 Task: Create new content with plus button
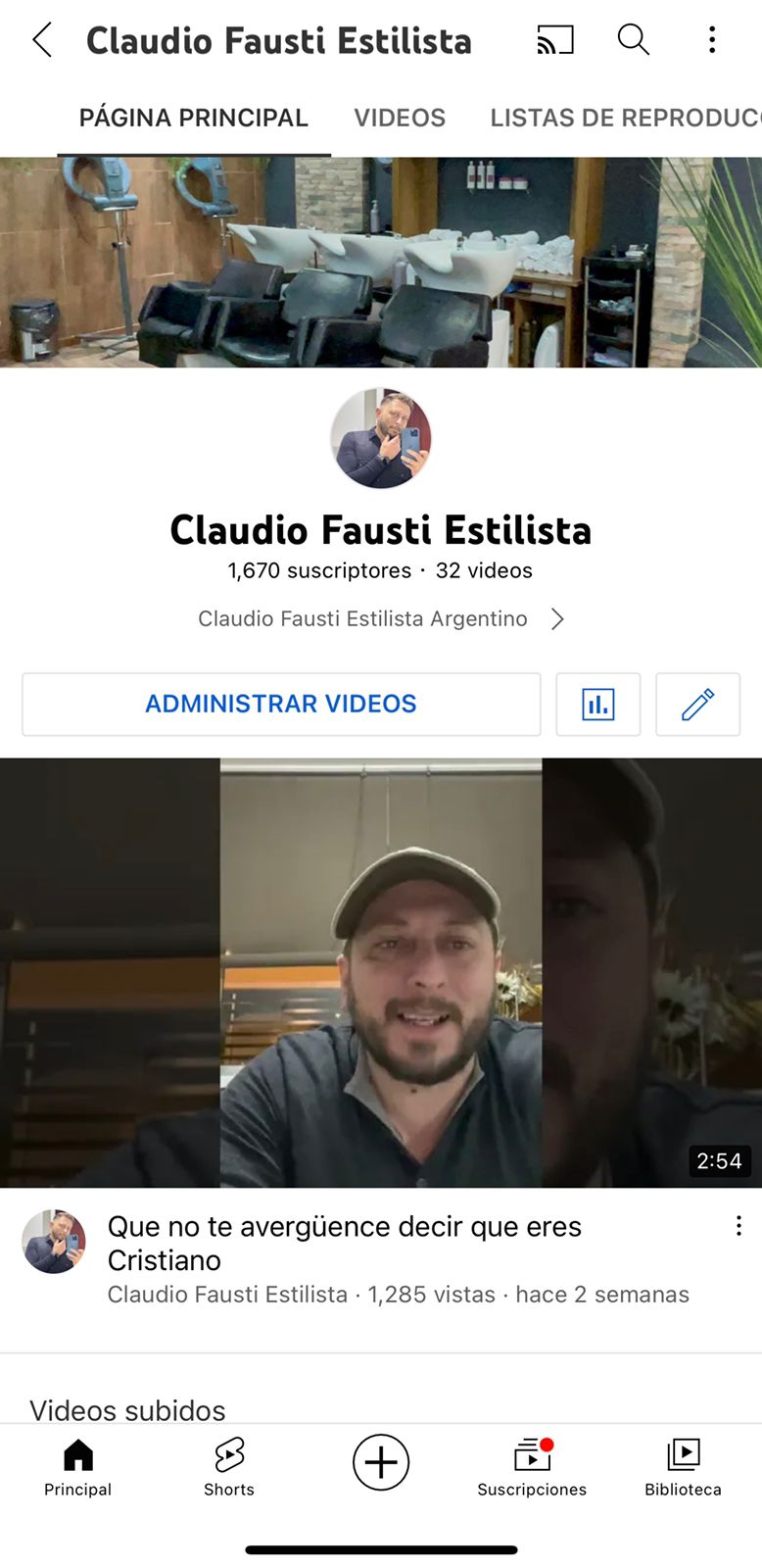[x=381, y=1462]
